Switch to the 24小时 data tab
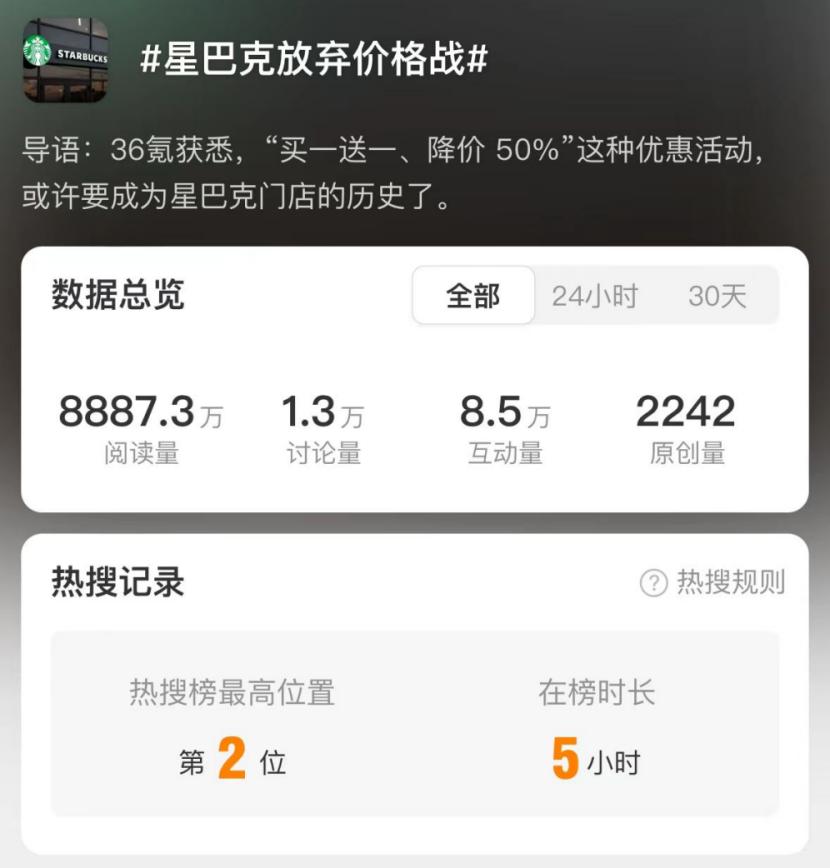This screenshot has width=830, height=868. [594, 296]
